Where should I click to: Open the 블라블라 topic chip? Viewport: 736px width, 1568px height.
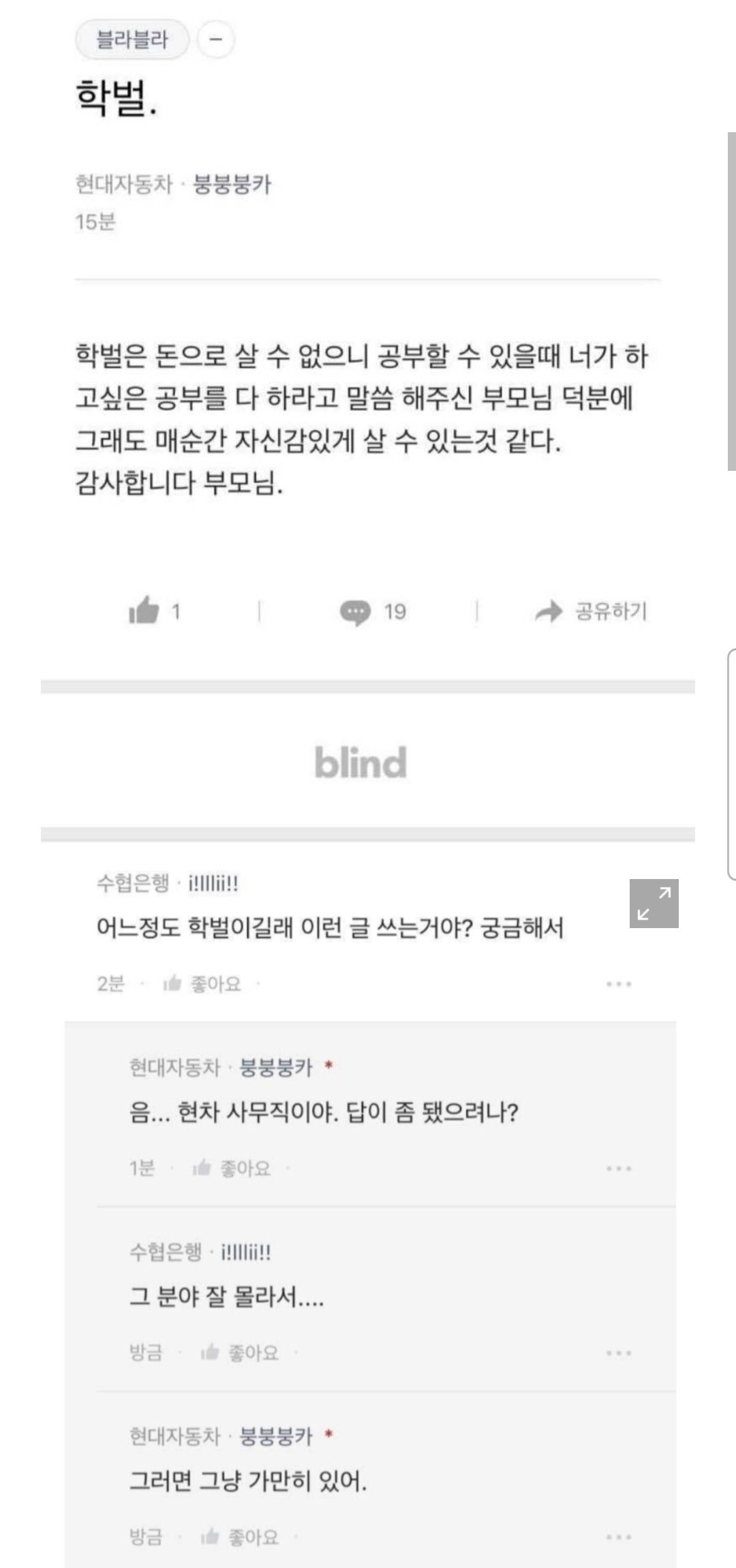pos(132,40)
